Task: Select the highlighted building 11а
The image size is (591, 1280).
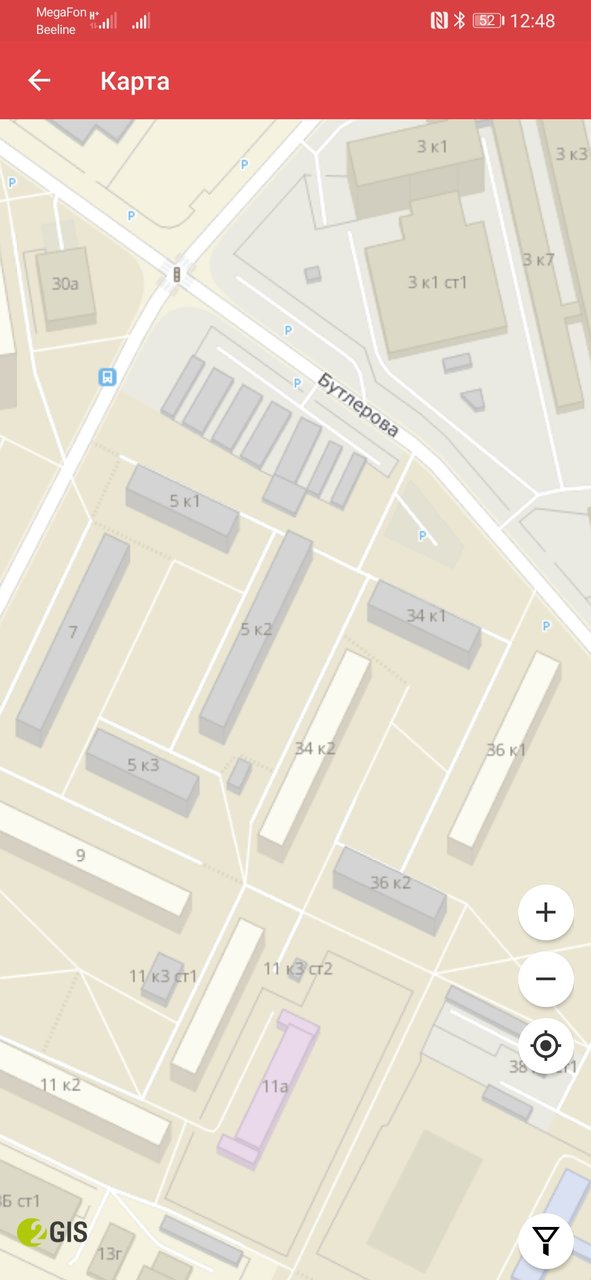Action: tap(270, 1089)
